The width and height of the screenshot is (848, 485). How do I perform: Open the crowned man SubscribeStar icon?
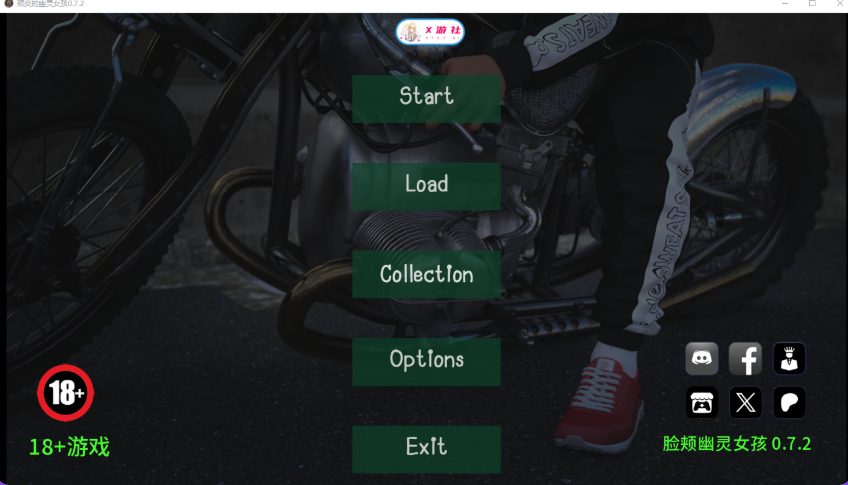789,358
